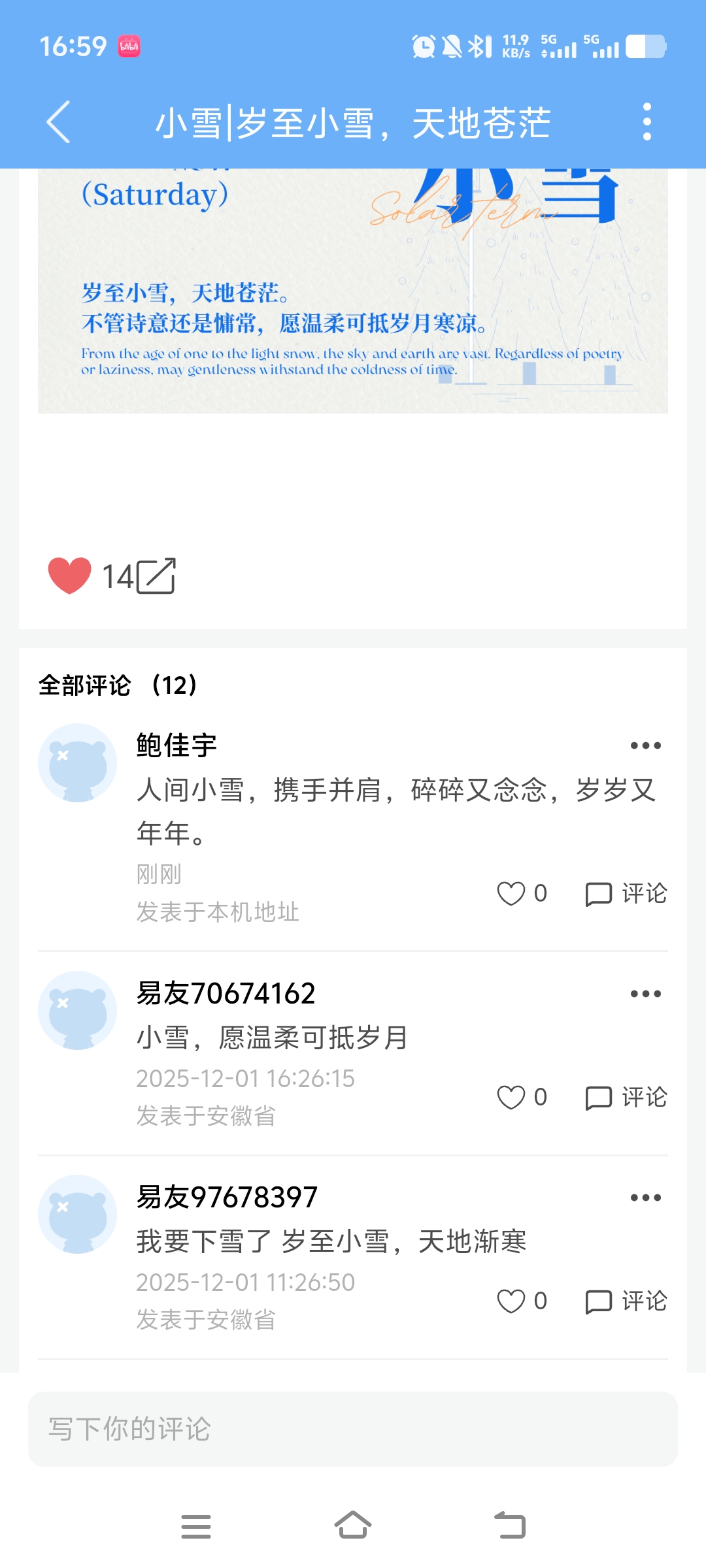Tap the red heart to unlike the post
The image size is (706, 1568).
(x=69, y=576)
